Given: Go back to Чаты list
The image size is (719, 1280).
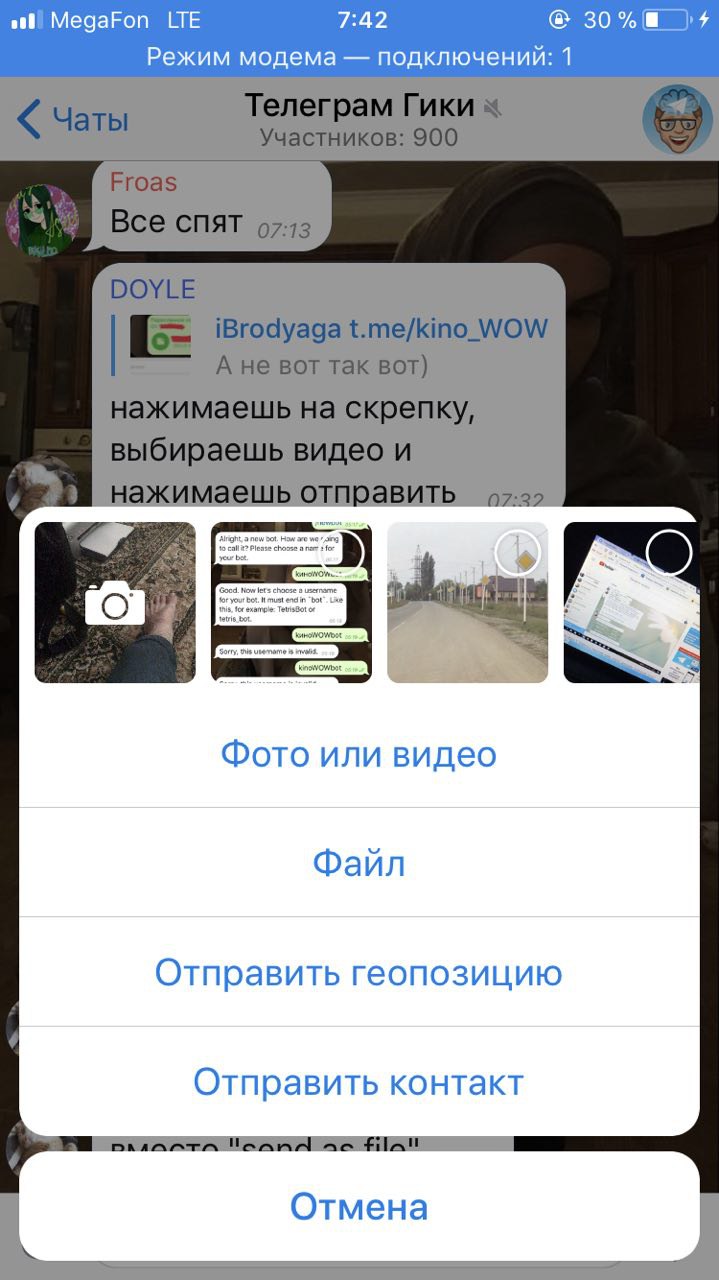Looking at the screenshot, I should coord(74,120).
